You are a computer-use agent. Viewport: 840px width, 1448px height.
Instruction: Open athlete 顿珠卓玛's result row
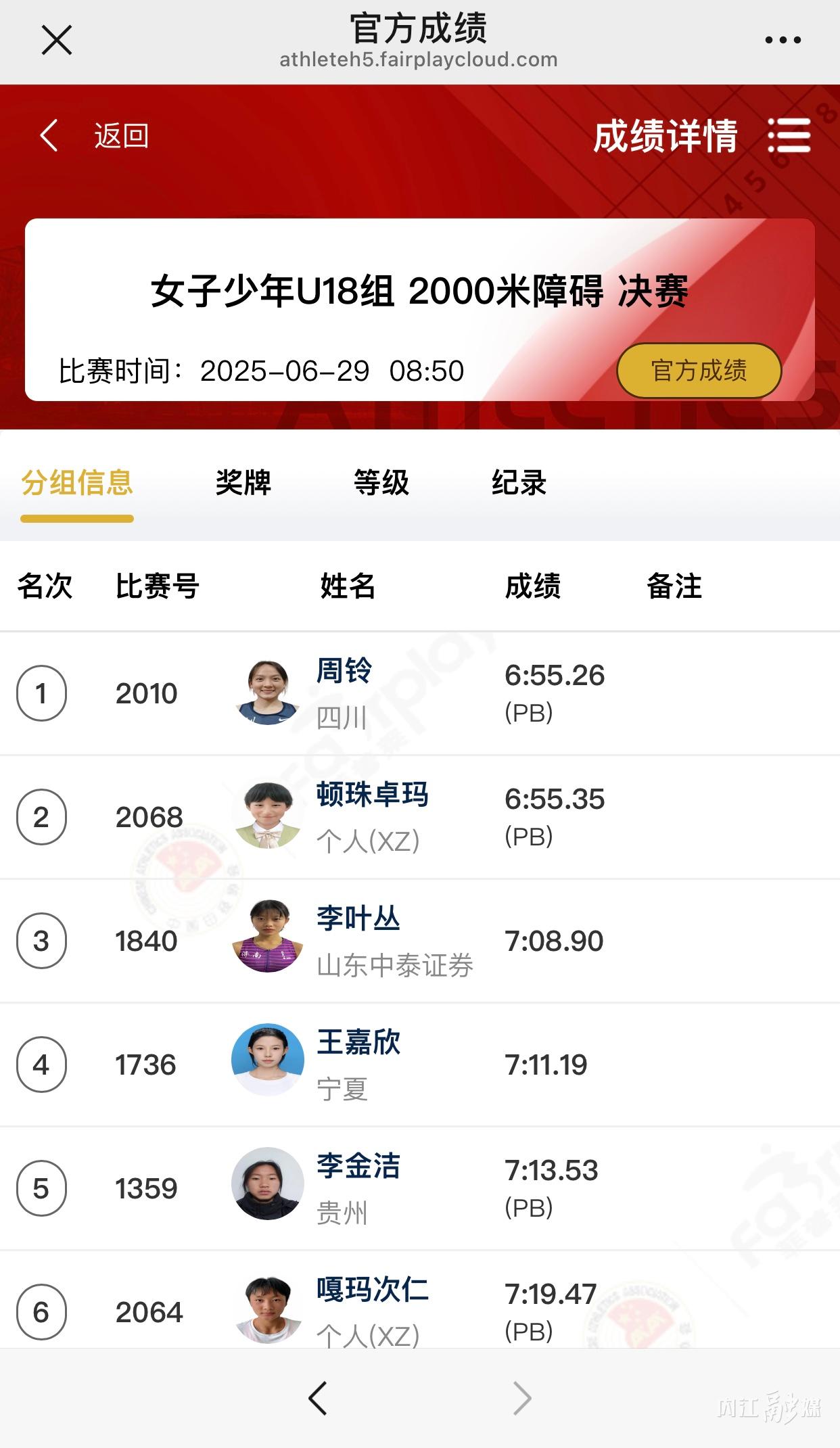coord(372,795)
